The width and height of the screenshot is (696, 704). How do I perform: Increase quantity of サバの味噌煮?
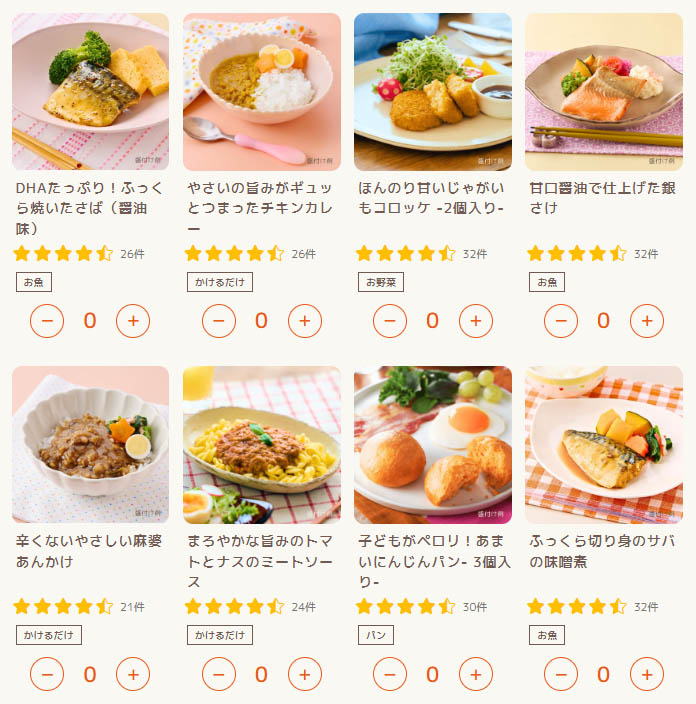click(x=647, y=674)
